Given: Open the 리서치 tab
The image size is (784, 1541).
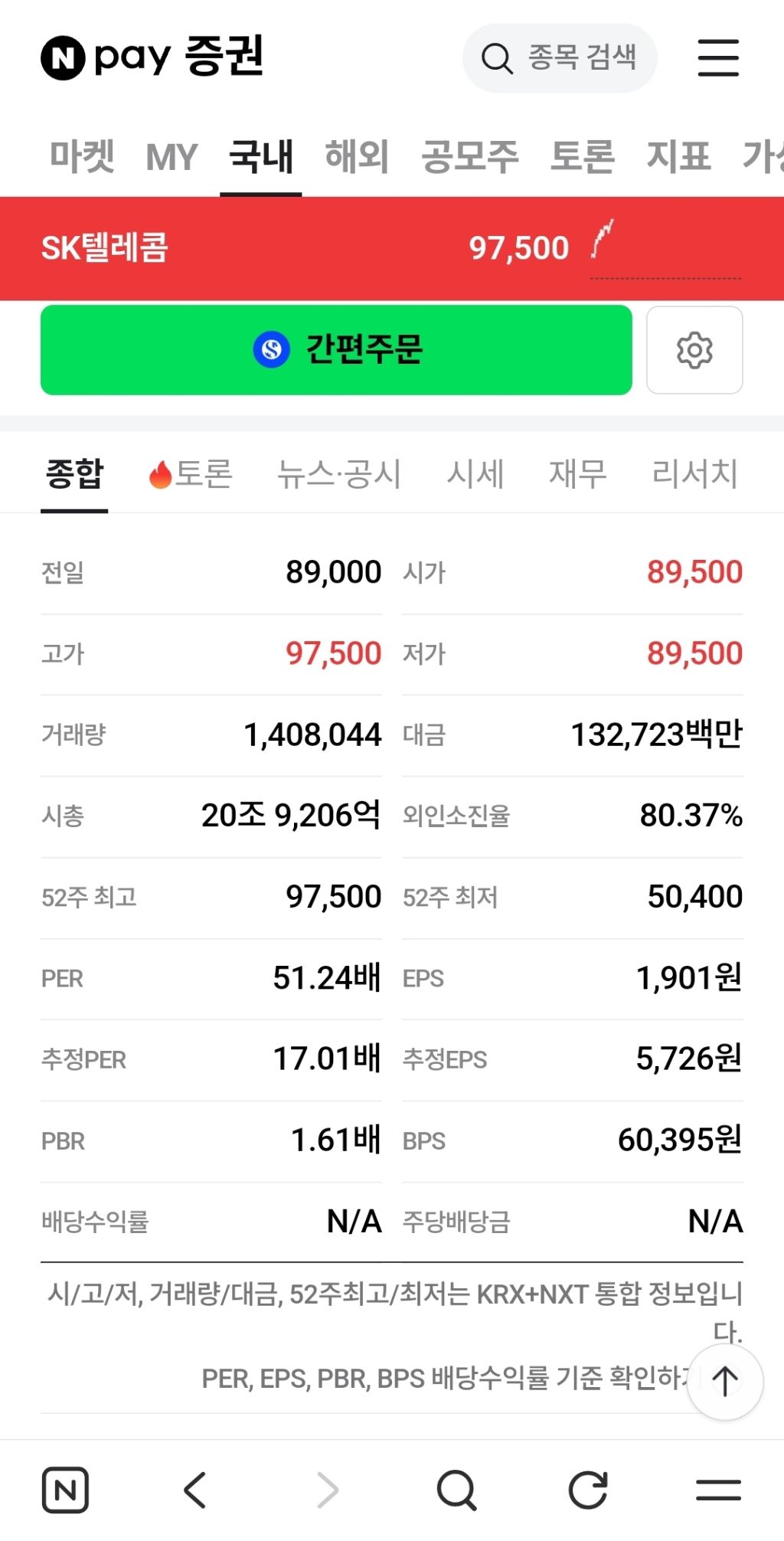Looking at the screenshot, I should (x=694, y=474).
